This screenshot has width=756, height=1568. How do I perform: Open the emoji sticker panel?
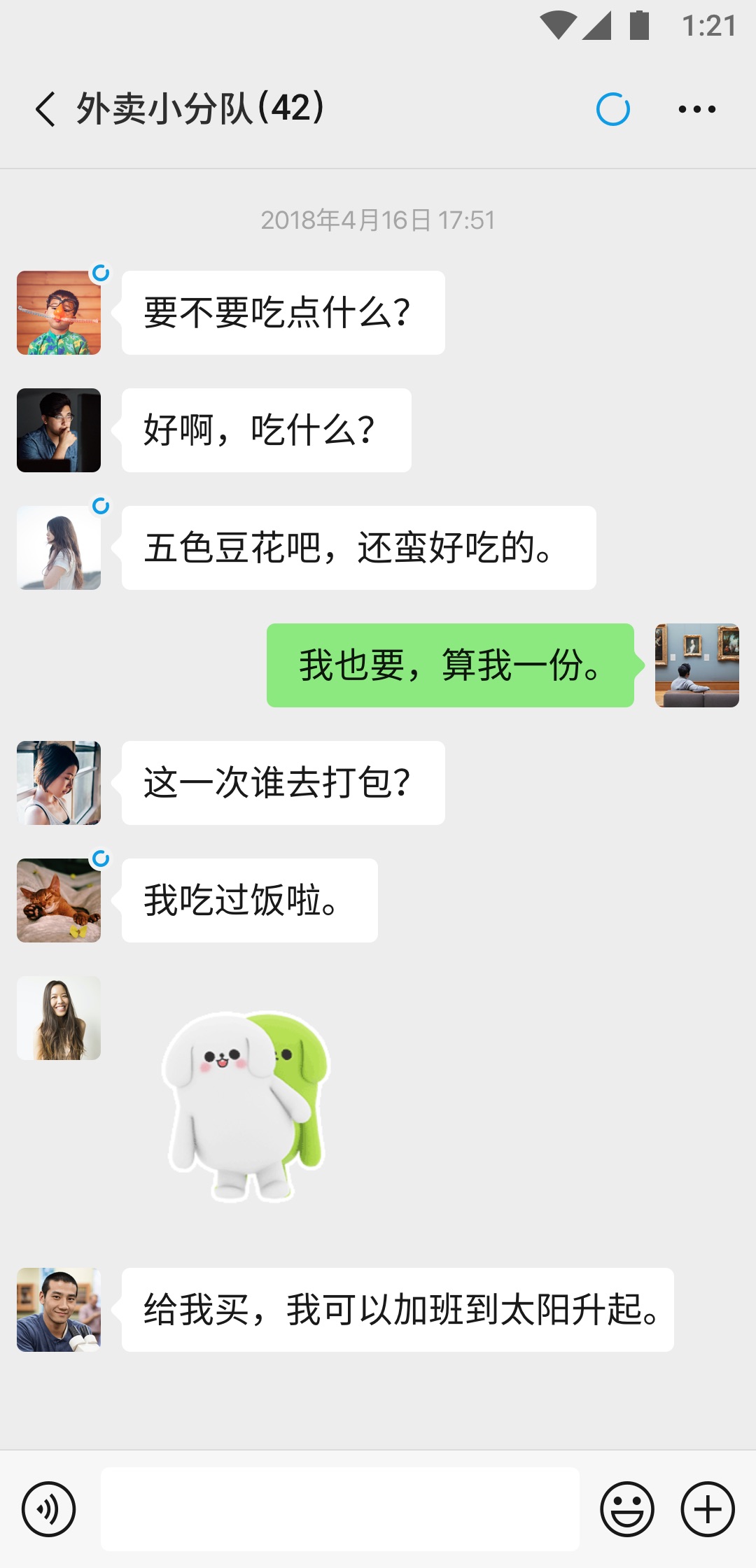pos(626,1509)
